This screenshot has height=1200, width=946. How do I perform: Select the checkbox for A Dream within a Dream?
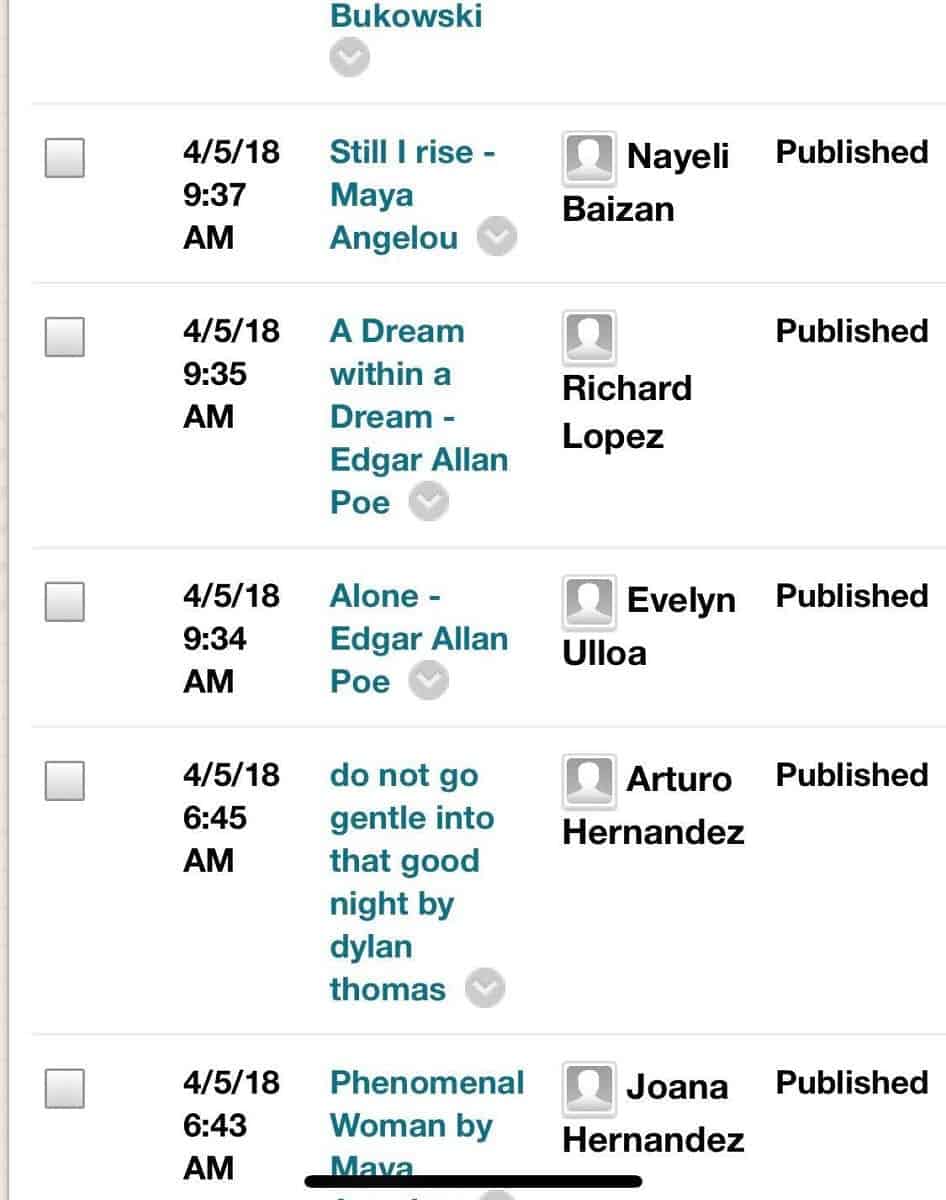click(x=64, y=337)
